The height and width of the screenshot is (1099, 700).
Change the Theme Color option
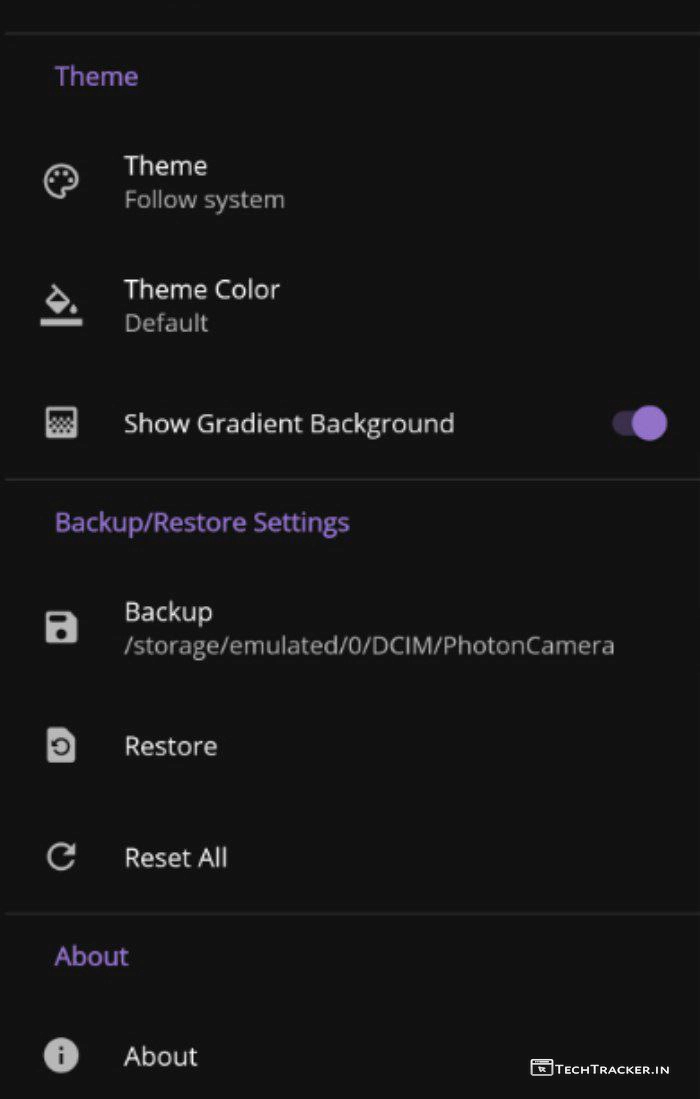[202, 305]
